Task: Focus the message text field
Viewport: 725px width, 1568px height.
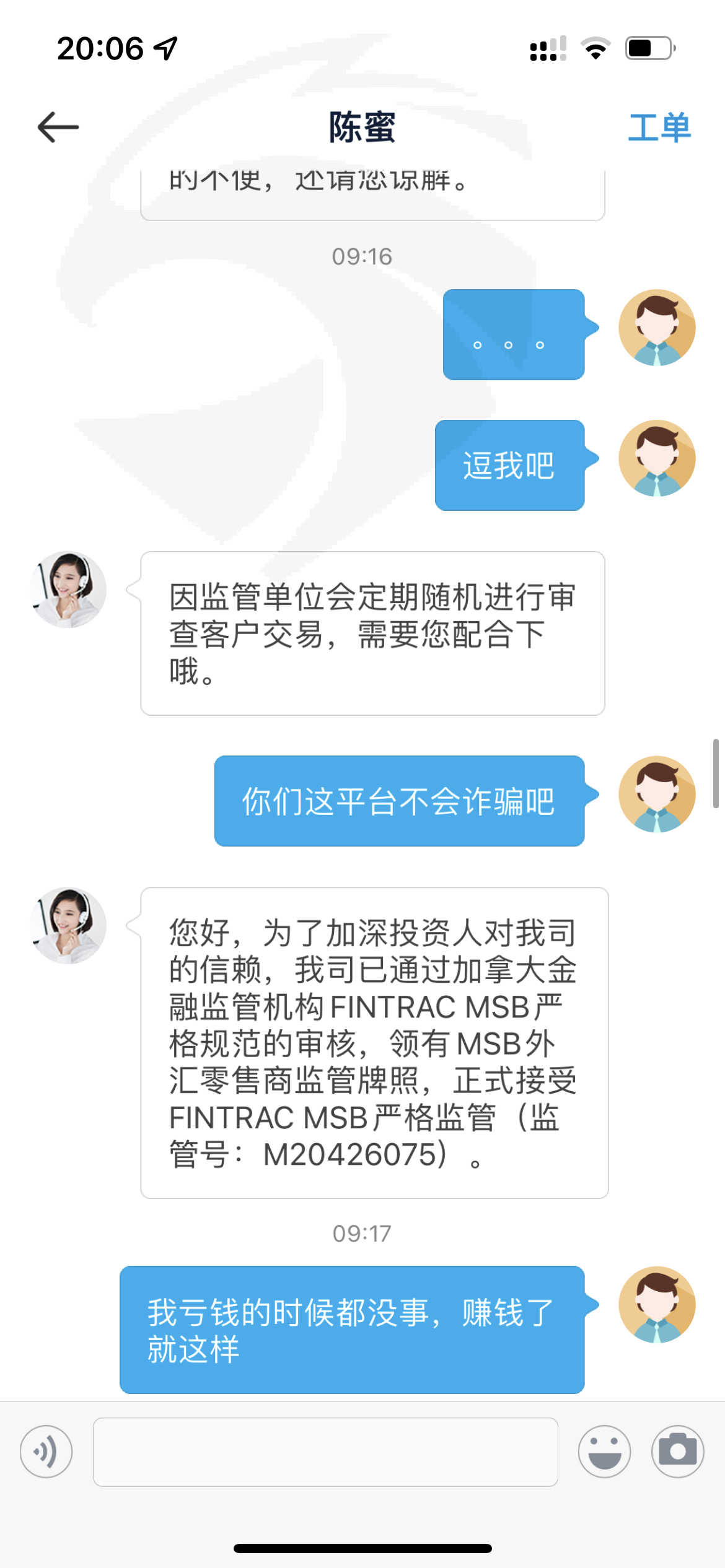Action: click(325, 1452)
